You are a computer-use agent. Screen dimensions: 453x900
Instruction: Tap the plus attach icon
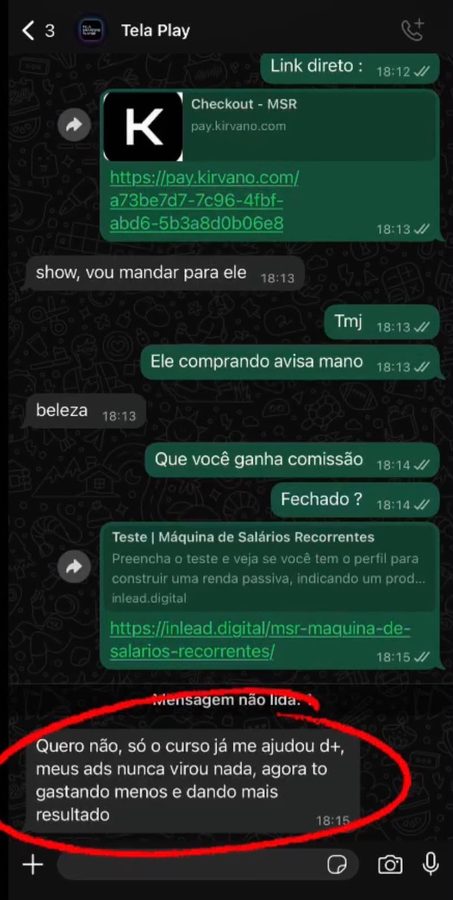click(x=33, y=864)
